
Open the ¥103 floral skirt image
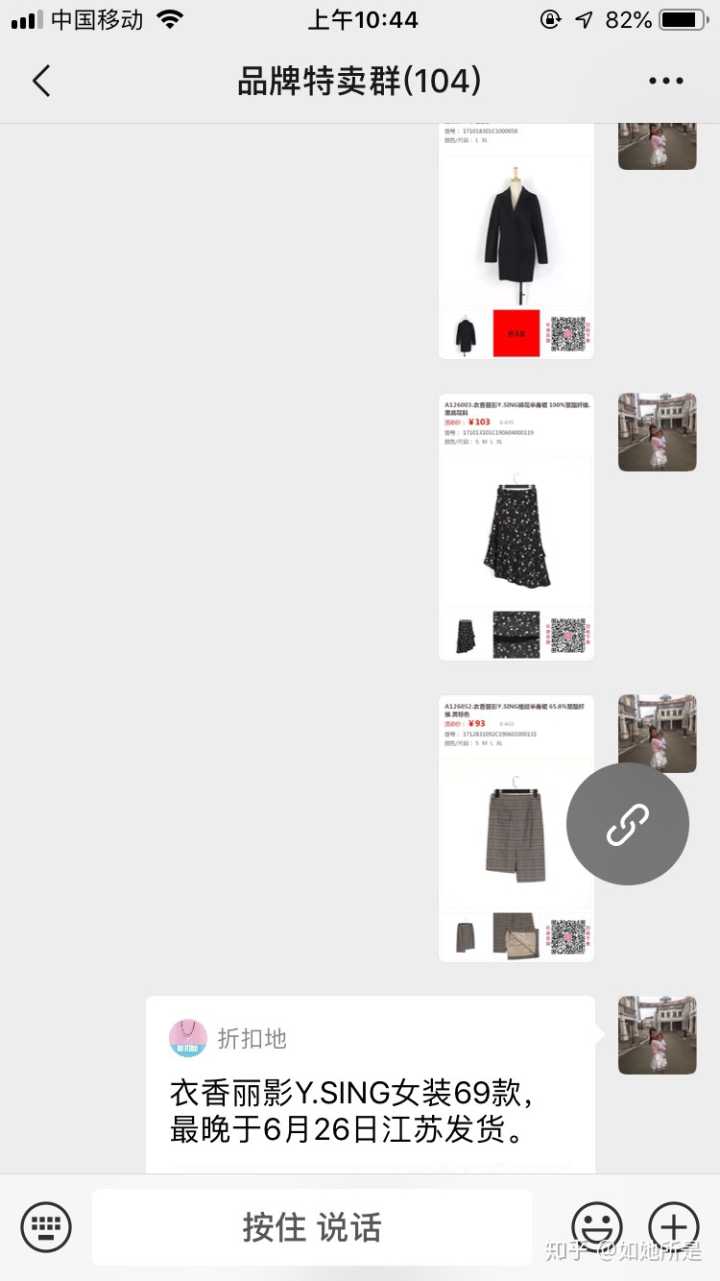[x=516, y=527]
